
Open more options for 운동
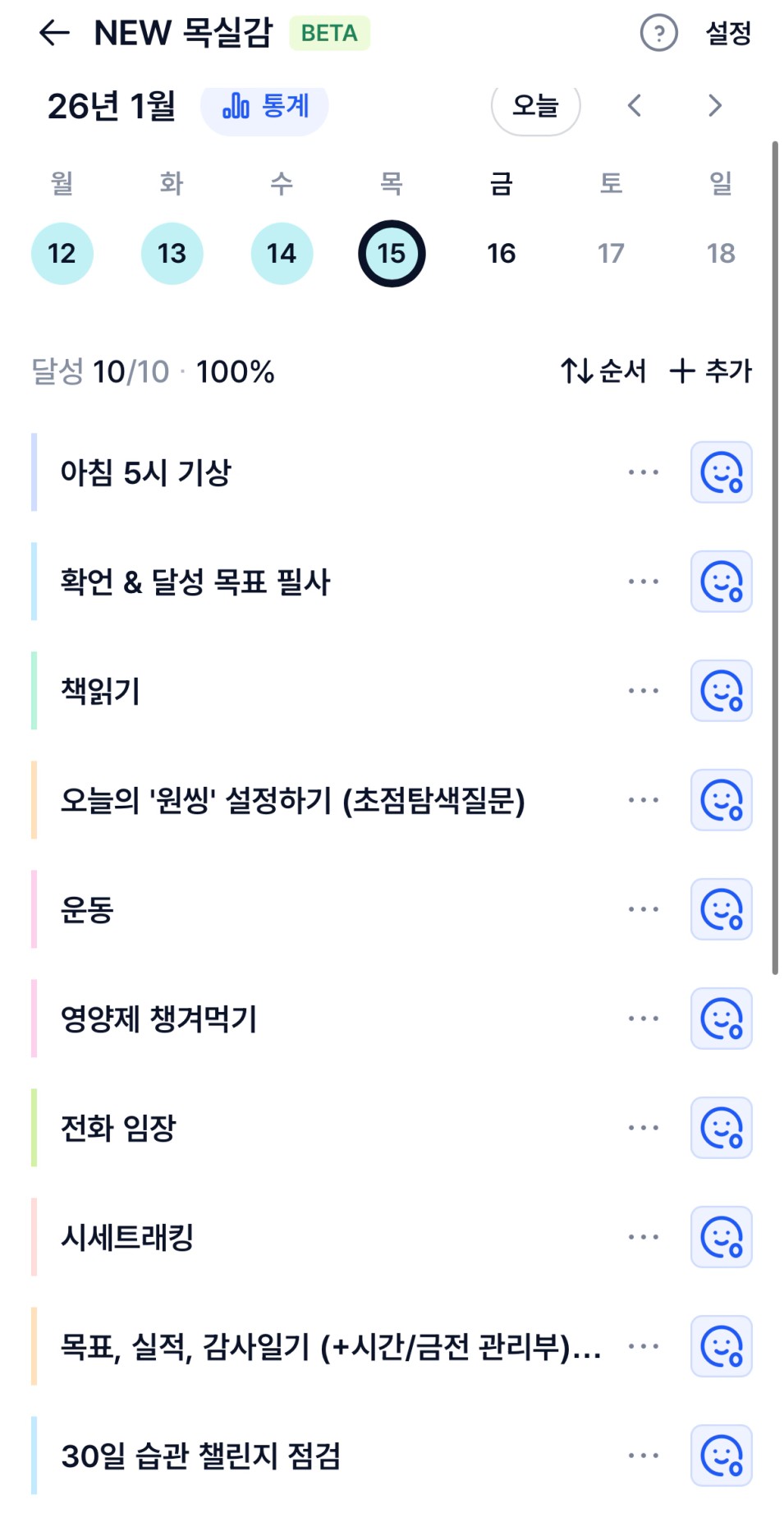tap(643, 909)
